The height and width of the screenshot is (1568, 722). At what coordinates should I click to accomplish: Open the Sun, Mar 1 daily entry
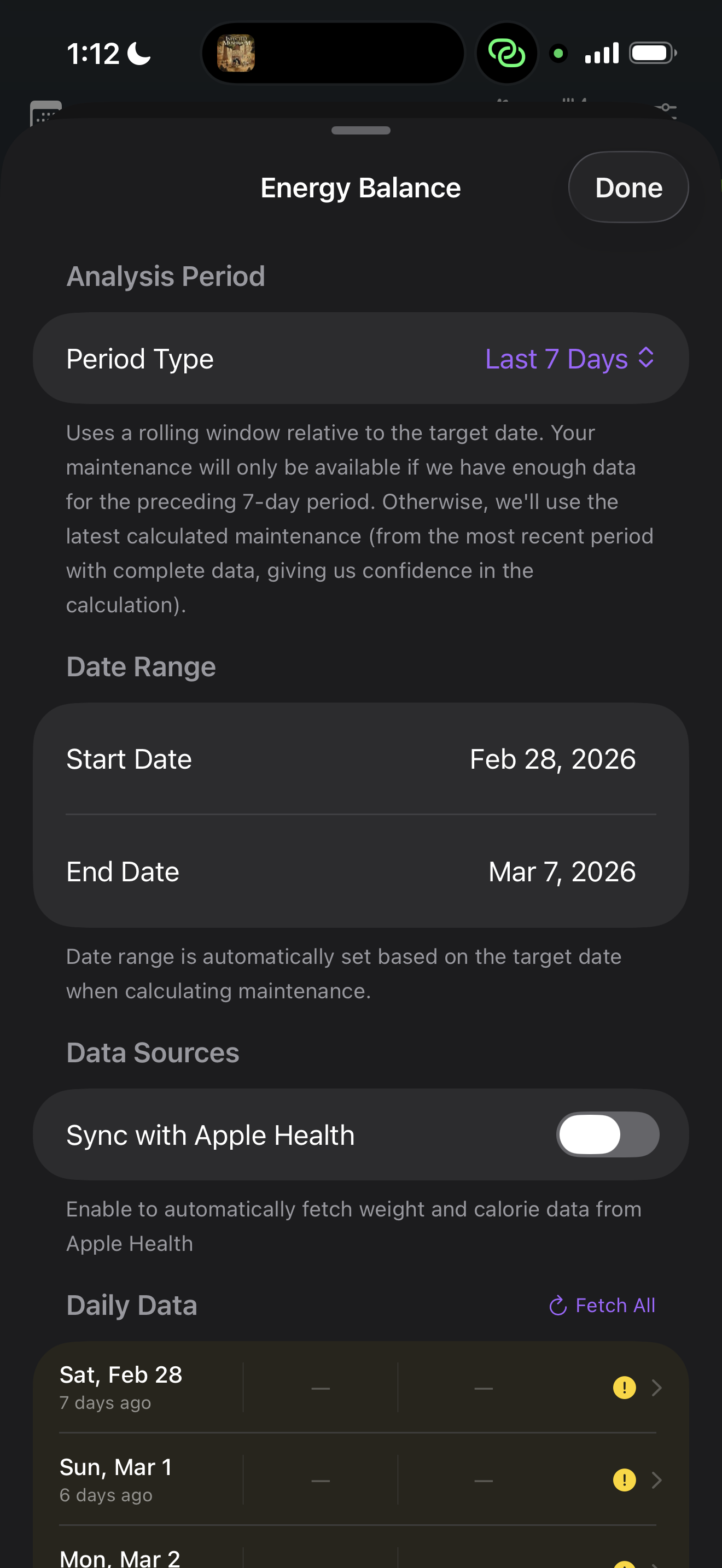(x=360, y=1480)
